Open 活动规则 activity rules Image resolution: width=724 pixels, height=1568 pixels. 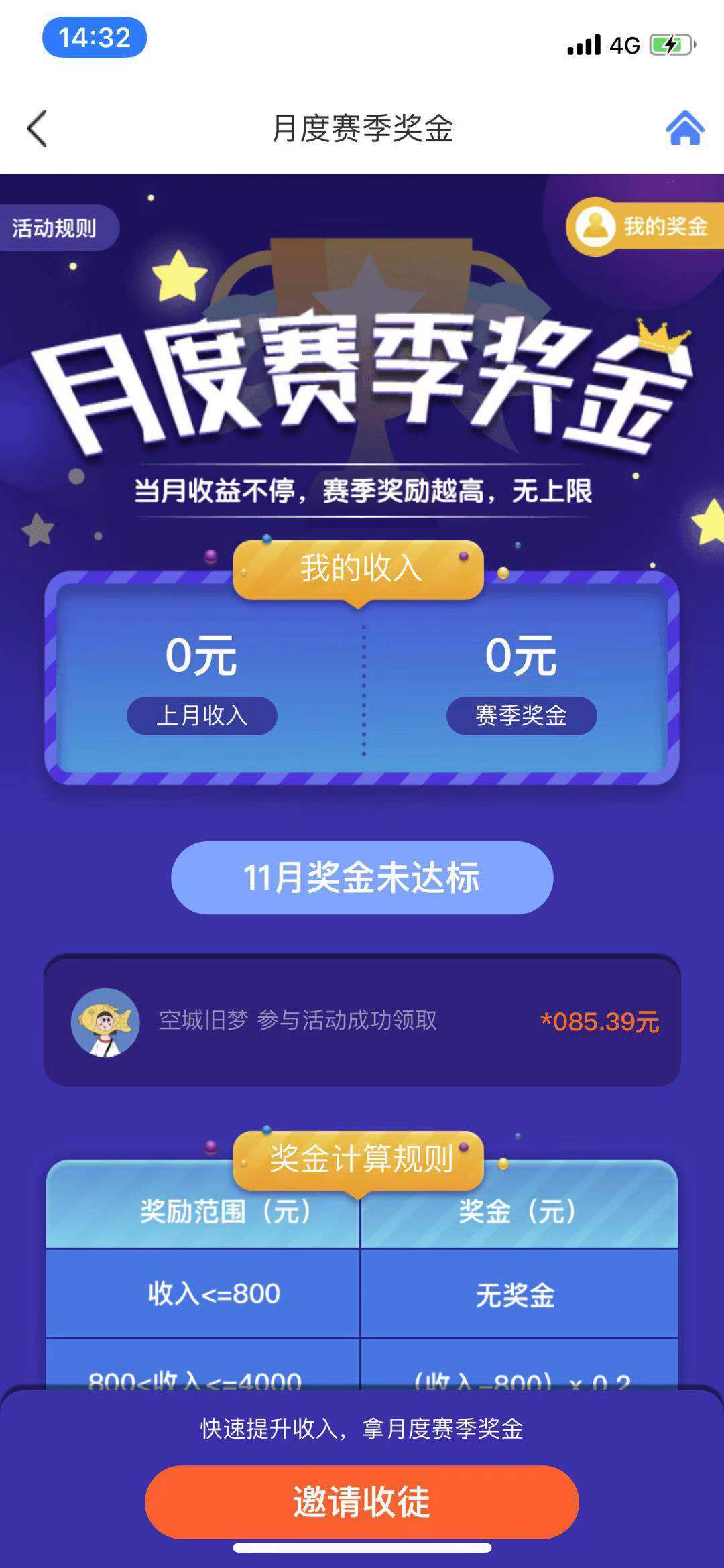[x=55, y=229]
